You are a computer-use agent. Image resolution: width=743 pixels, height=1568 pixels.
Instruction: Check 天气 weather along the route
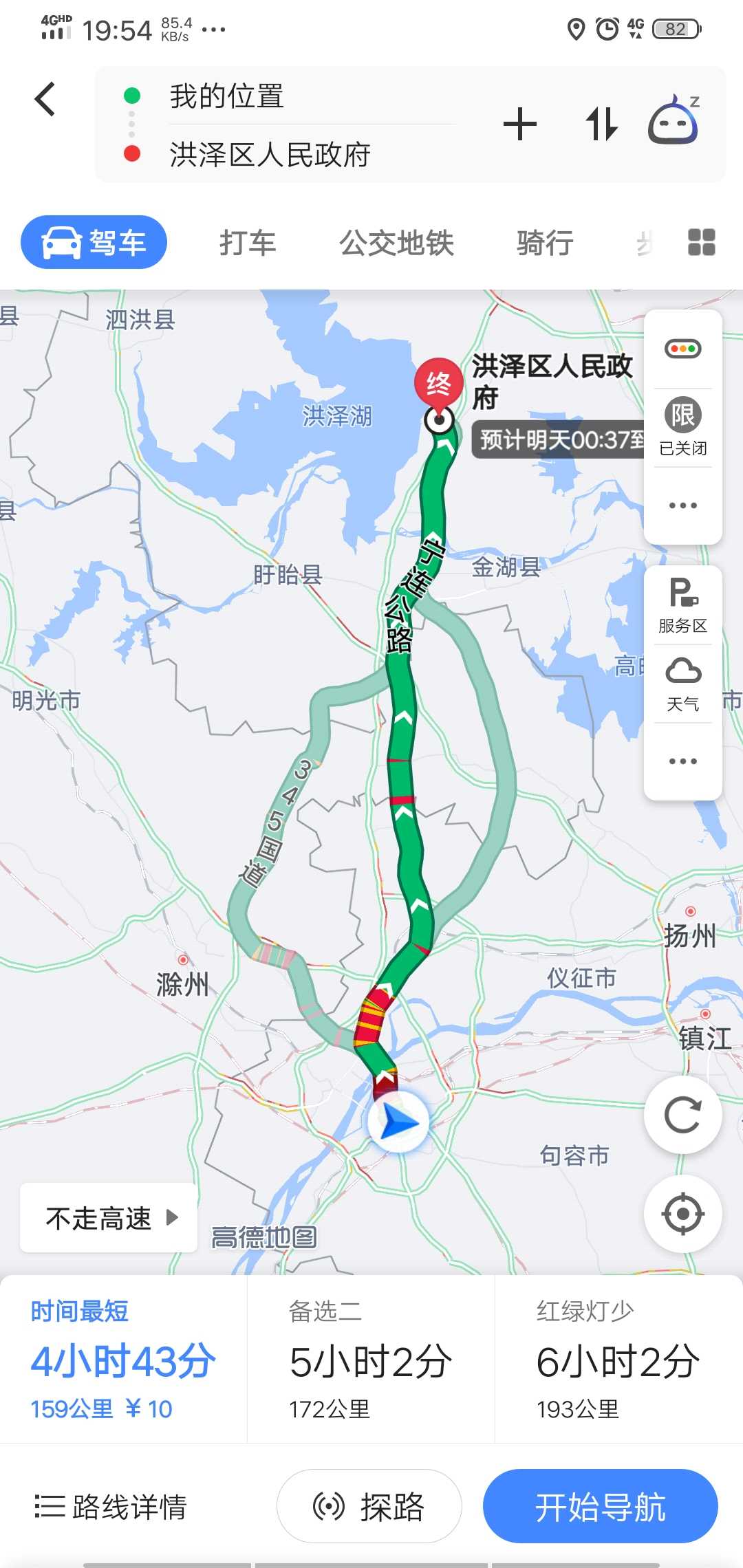(x=683, y=684)
